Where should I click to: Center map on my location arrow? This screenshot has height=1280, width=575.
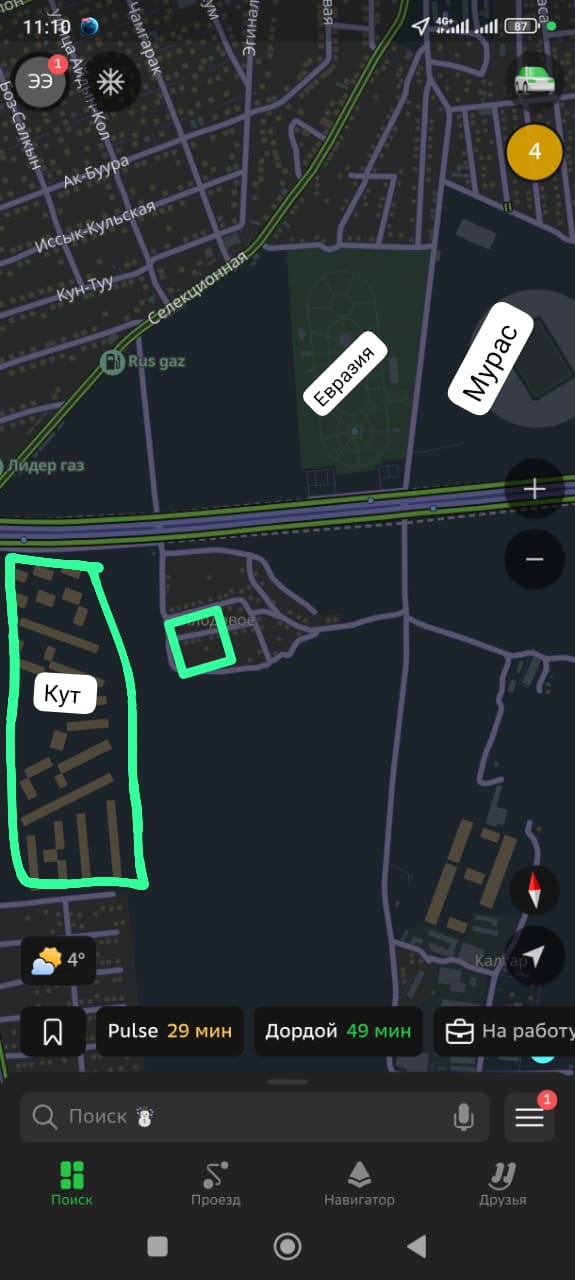pos(535,957)
